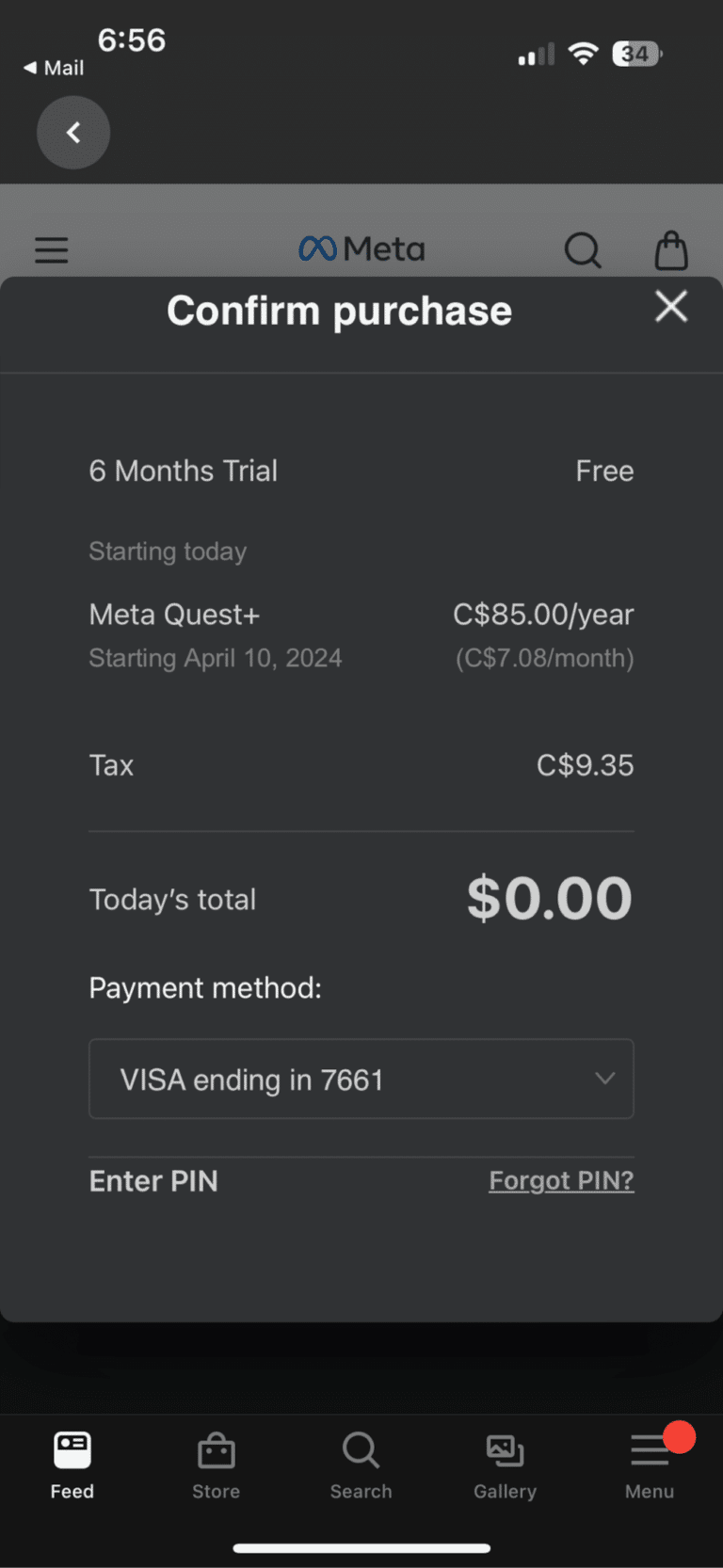
Task: Open the shopping bag cart icon
Action: [670, 250]
